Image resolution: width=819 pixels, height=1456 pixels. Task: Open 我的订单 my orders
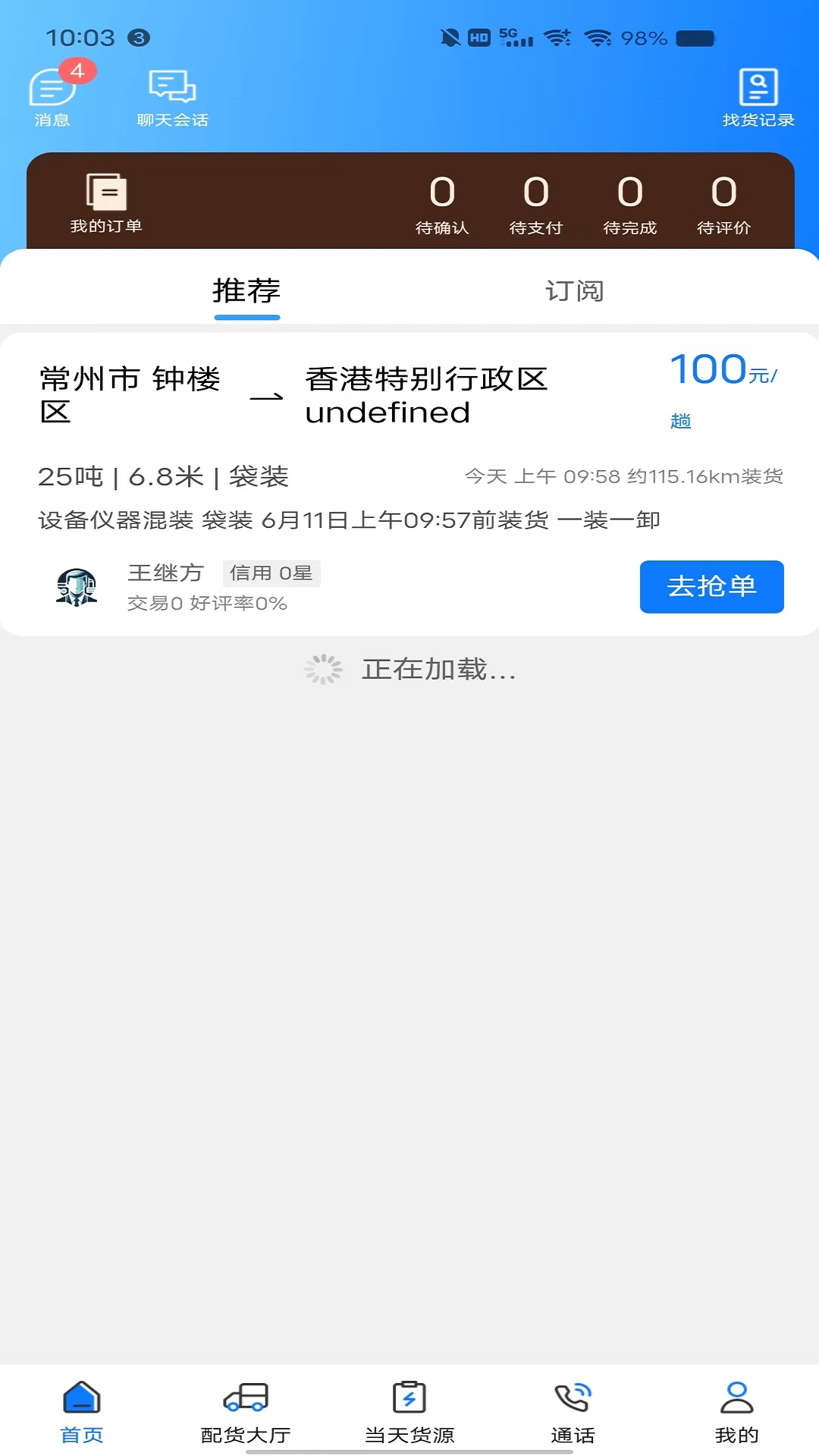click(106, 202)
